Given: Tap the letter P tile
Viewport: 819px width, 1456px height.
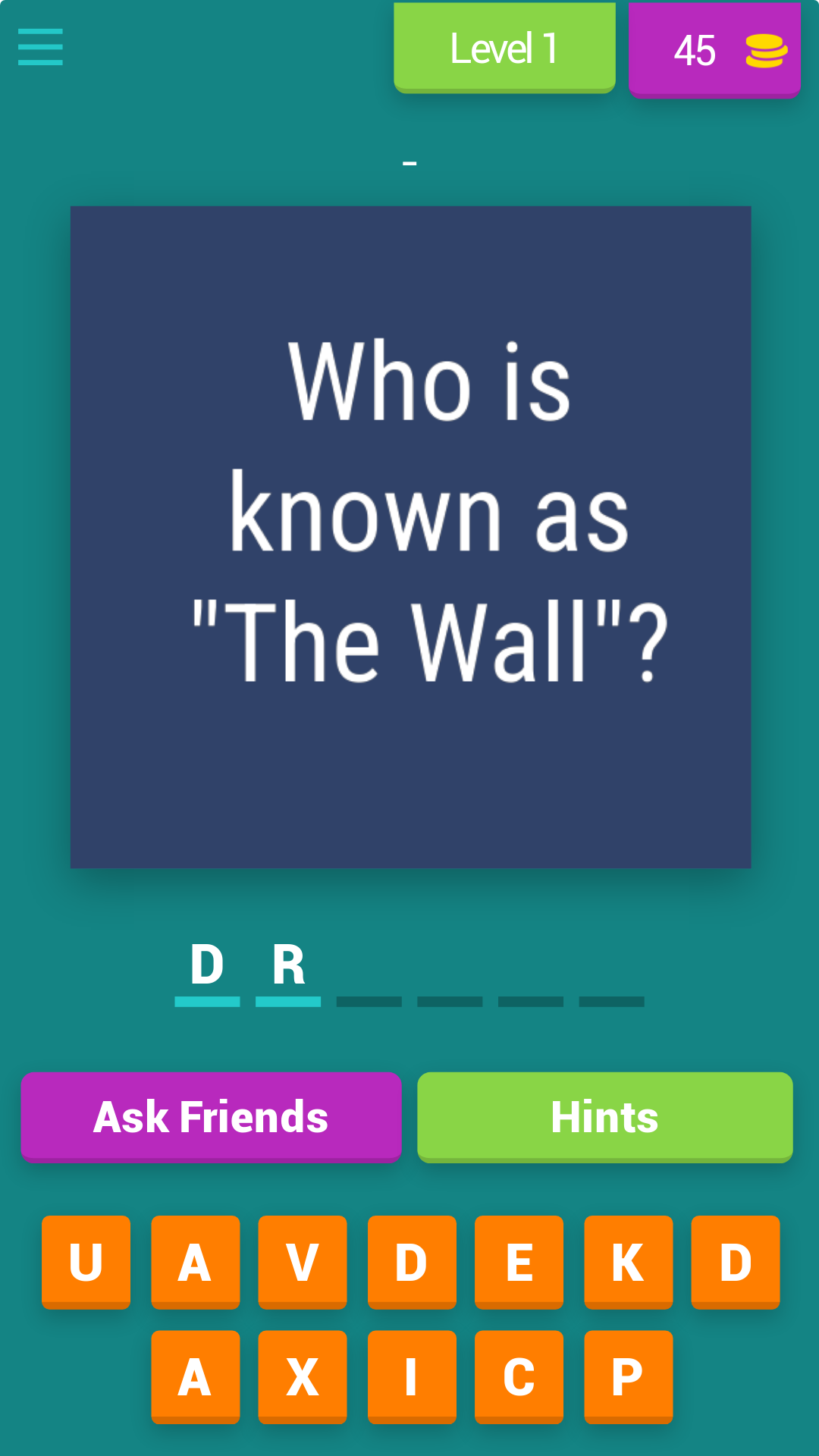Looking at the screenshot, I should [x=628, y=1376].
